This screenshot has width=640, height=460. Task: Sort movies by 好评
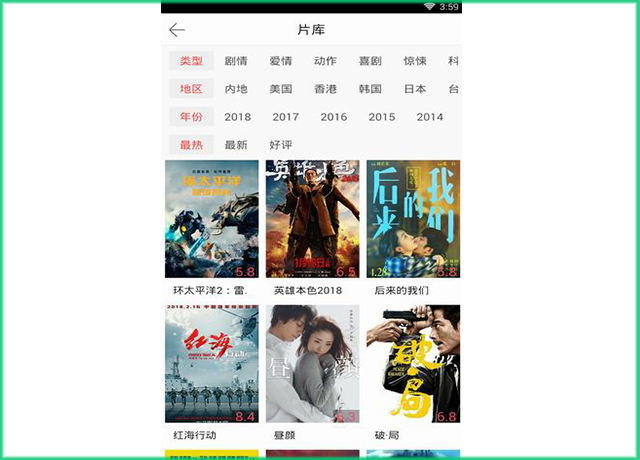click(x=281, y=145)
